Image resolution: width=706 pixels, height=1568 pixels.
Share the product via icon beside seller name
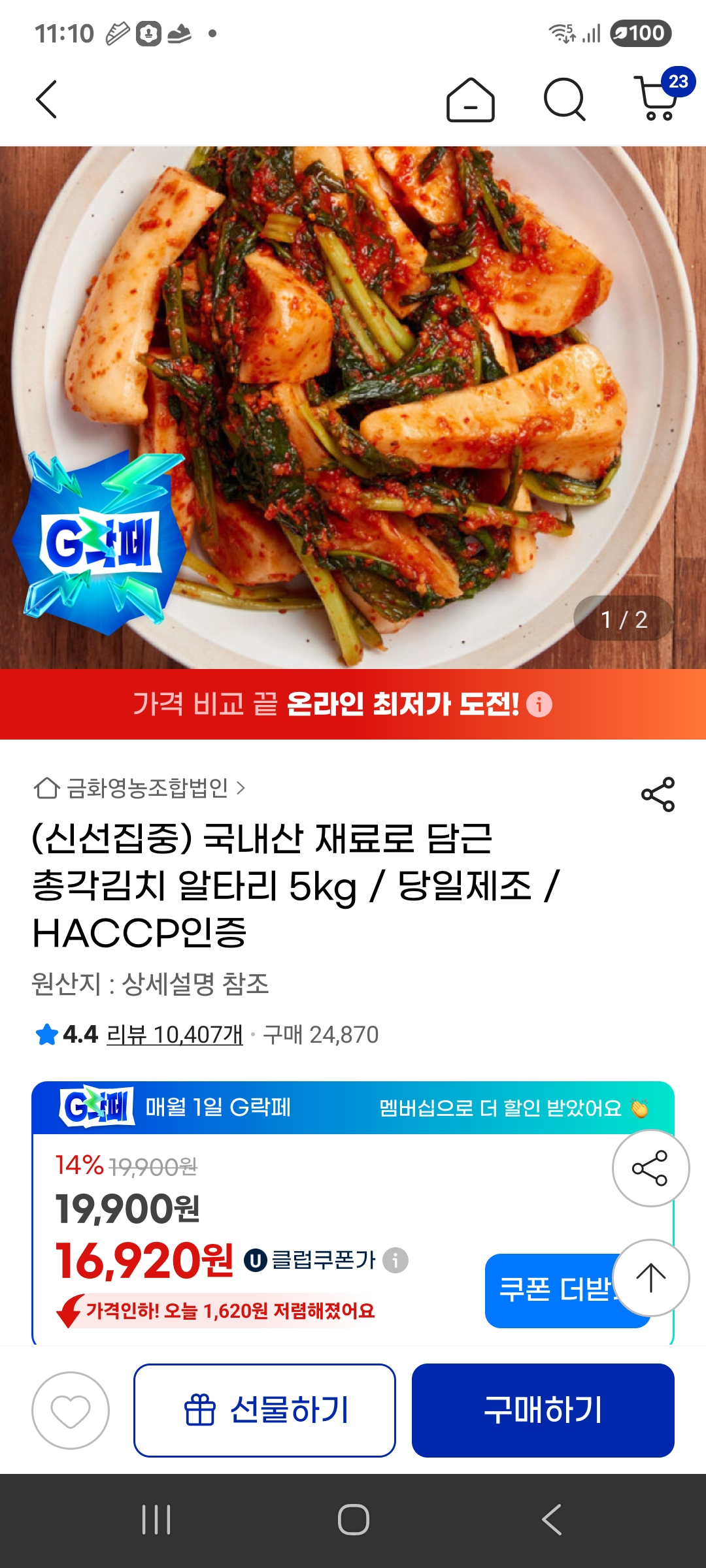click(x=658, y=794)
